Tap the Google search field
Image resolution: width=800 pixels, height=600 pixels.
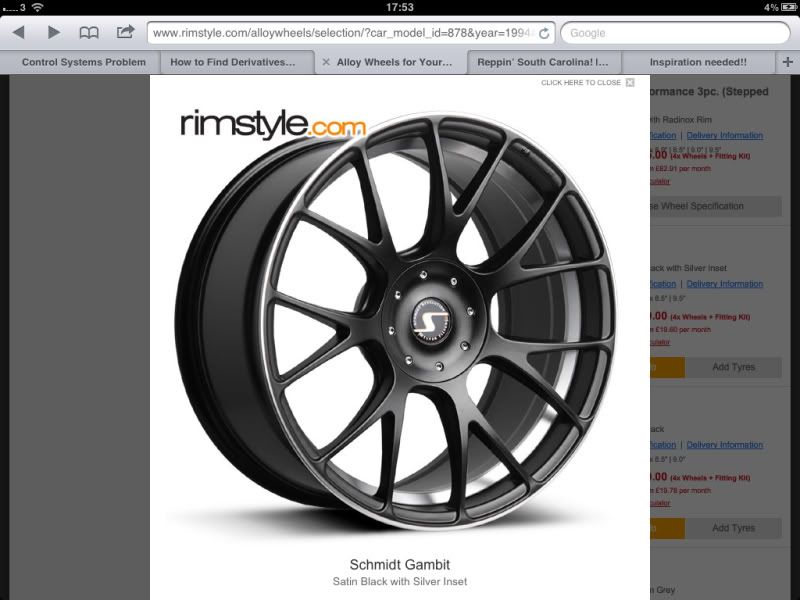click(x=675, y=33)
